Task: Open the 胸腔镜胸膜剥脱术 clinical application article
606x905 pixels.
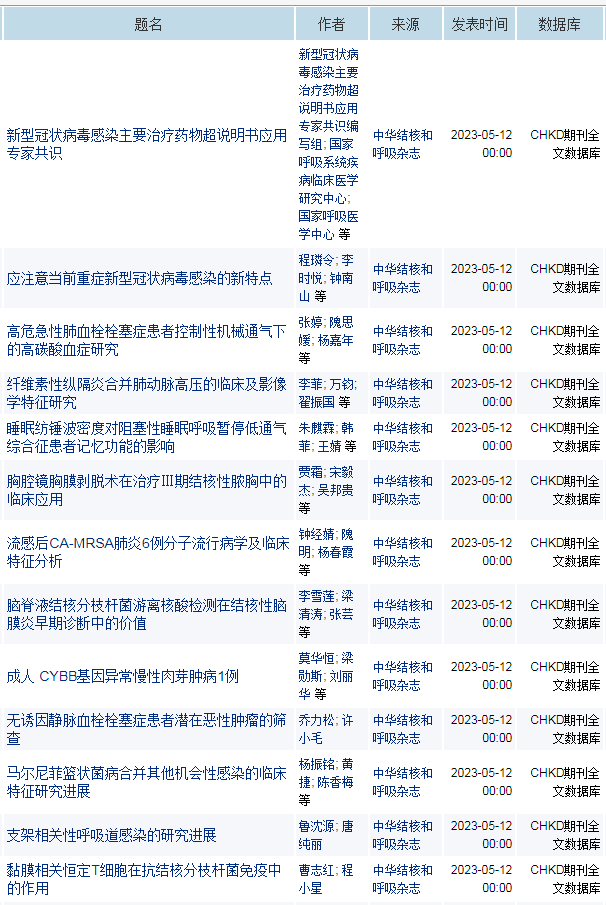Action: coord(146,490)
